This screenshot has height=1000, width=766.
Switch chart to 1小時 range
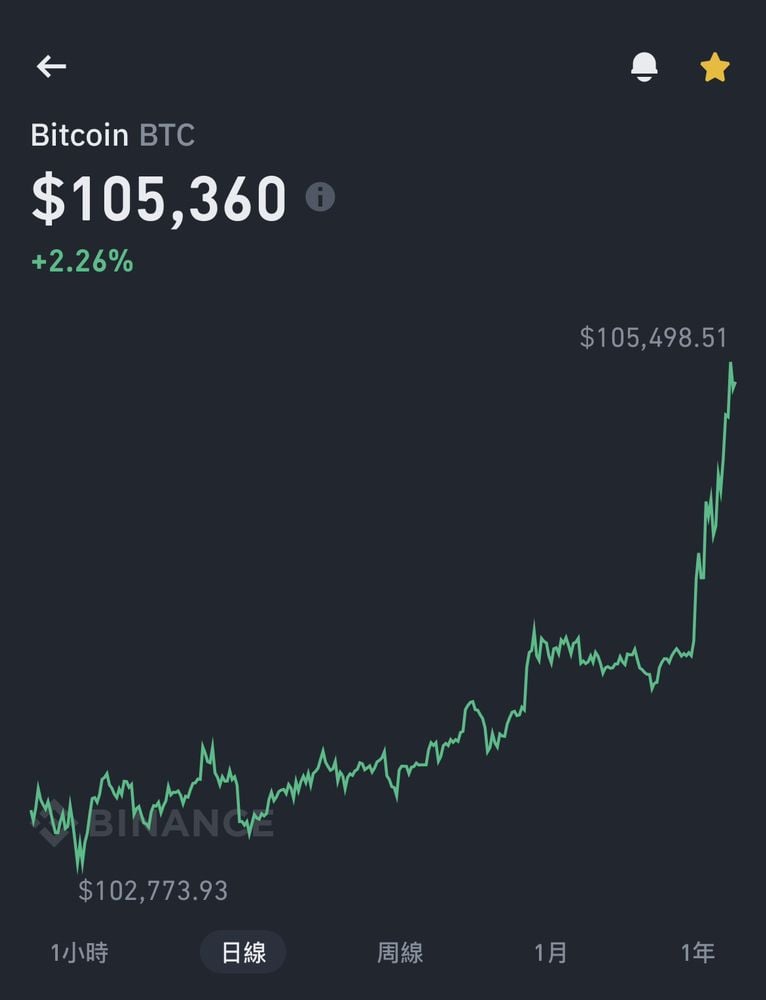pos(79,952)
